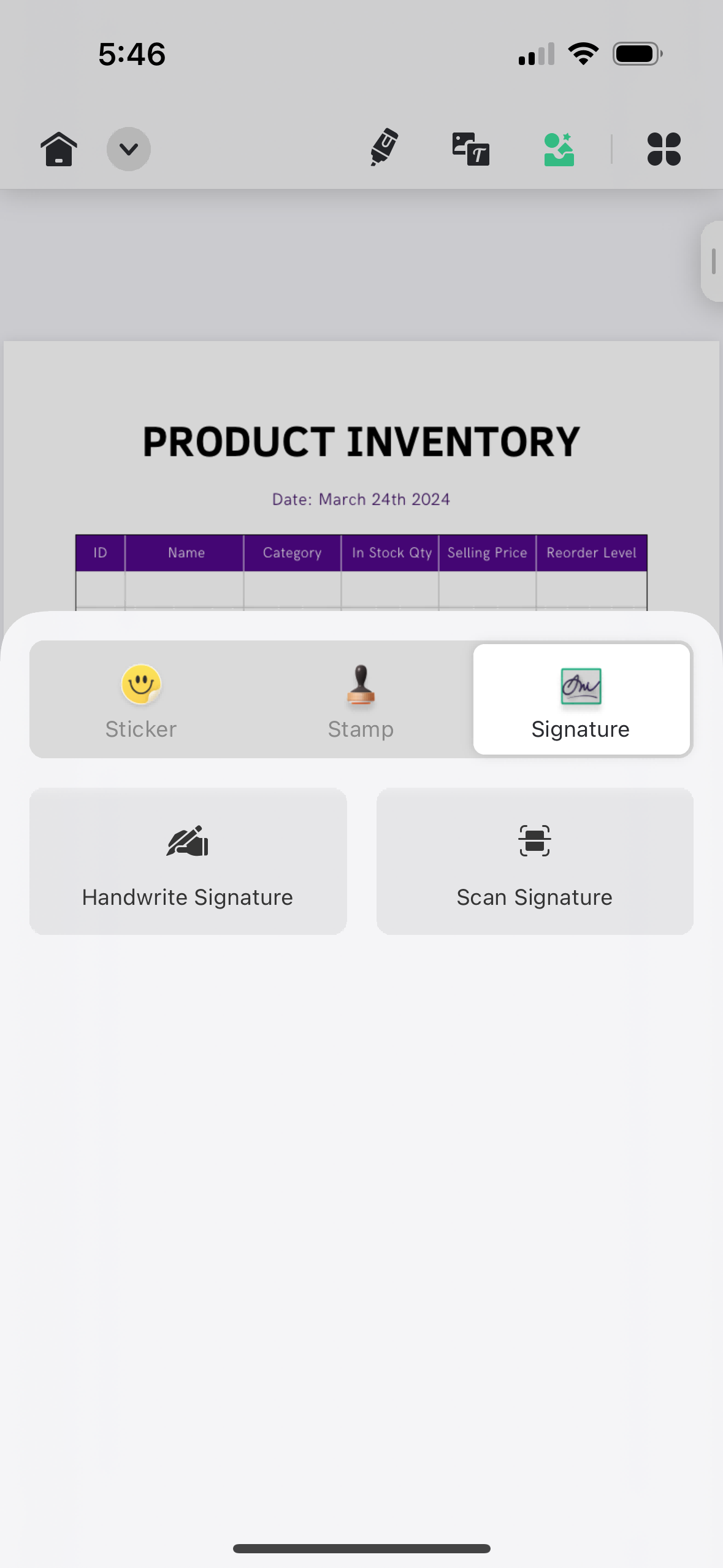Open the four-dot tools grid
Viewport: 723px width, 1568px height.
[664, 149]
